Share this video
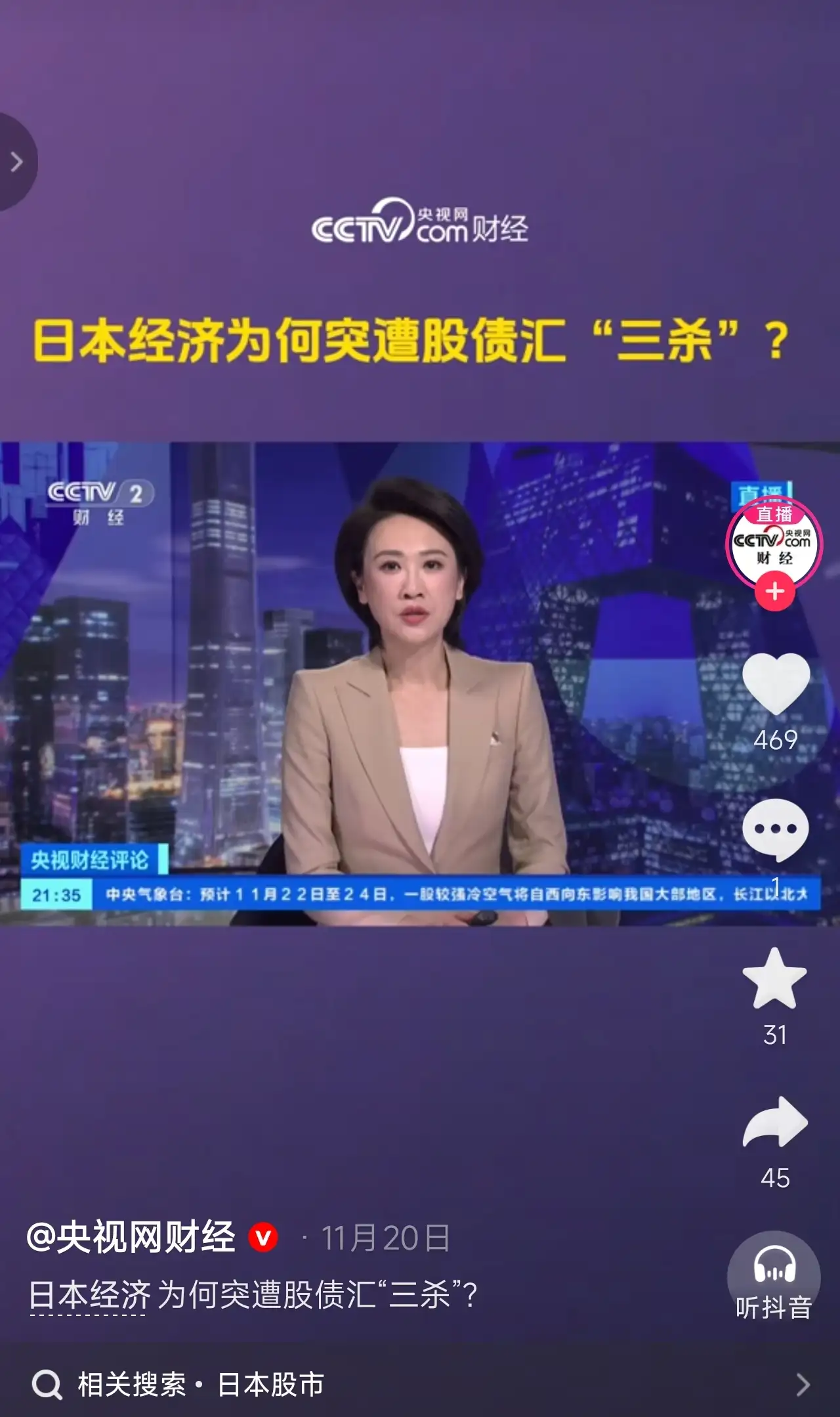The image size is (840, 1417). 775,1123
